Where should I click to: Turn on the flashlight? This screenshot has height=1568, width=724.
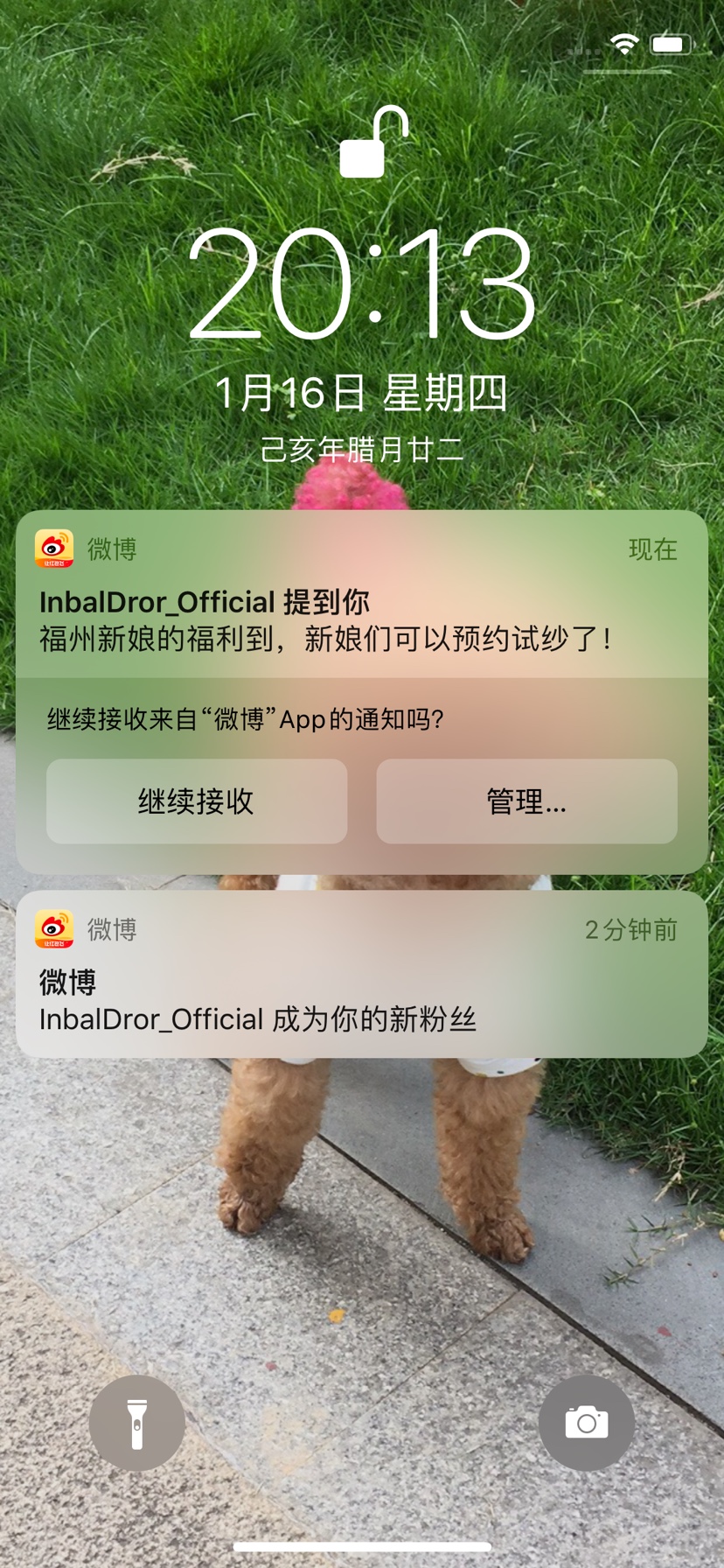136,1424
